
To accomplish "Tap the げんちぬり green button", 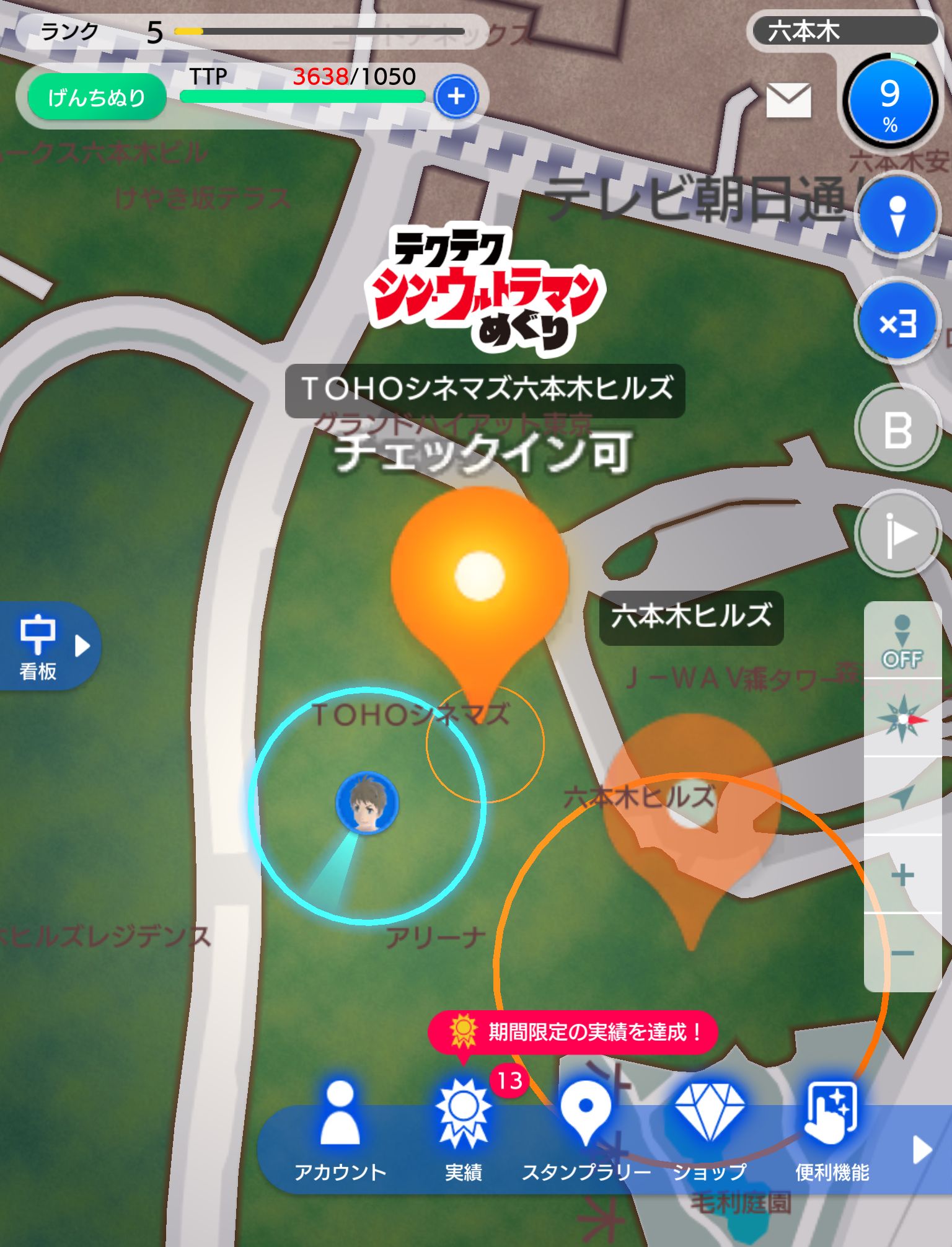I will pos(97,97).
